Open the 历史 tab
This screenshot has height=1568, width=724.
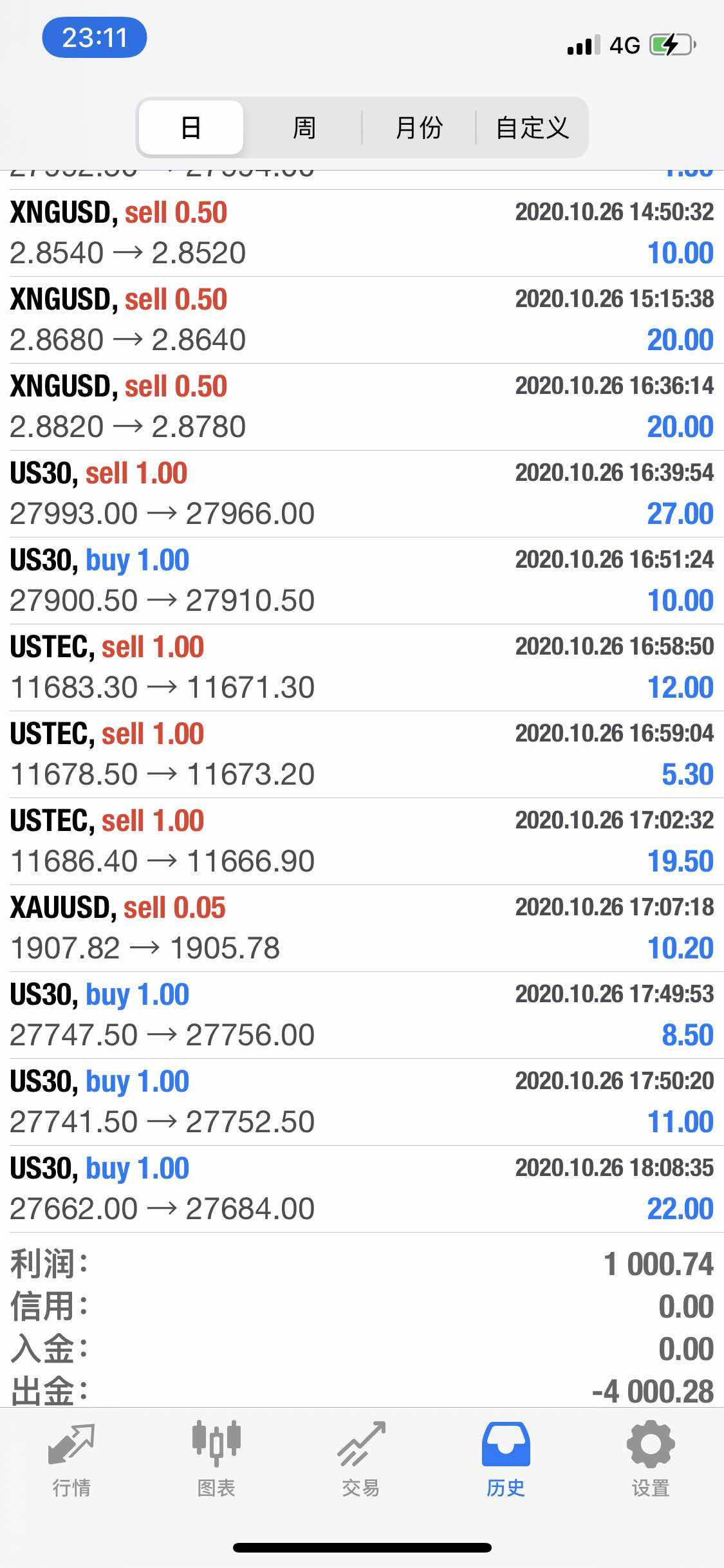click(x=506, y=1459)
